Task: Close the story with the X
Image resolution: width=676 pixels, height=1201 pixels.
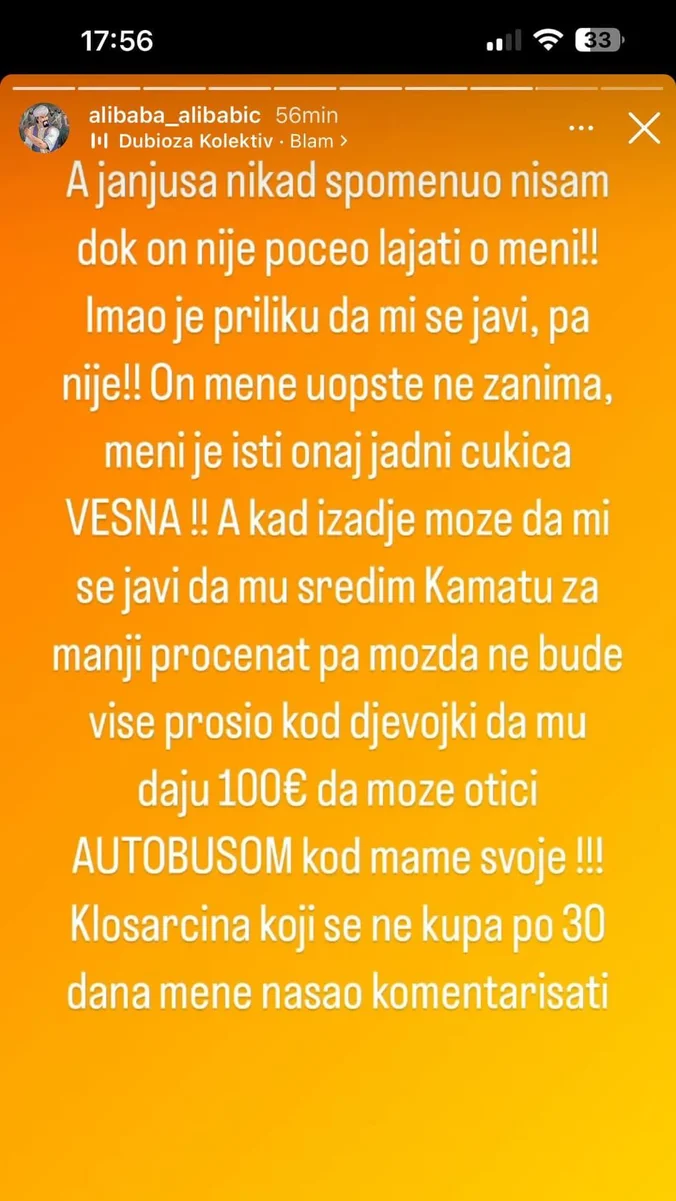Action: [641, 128]
